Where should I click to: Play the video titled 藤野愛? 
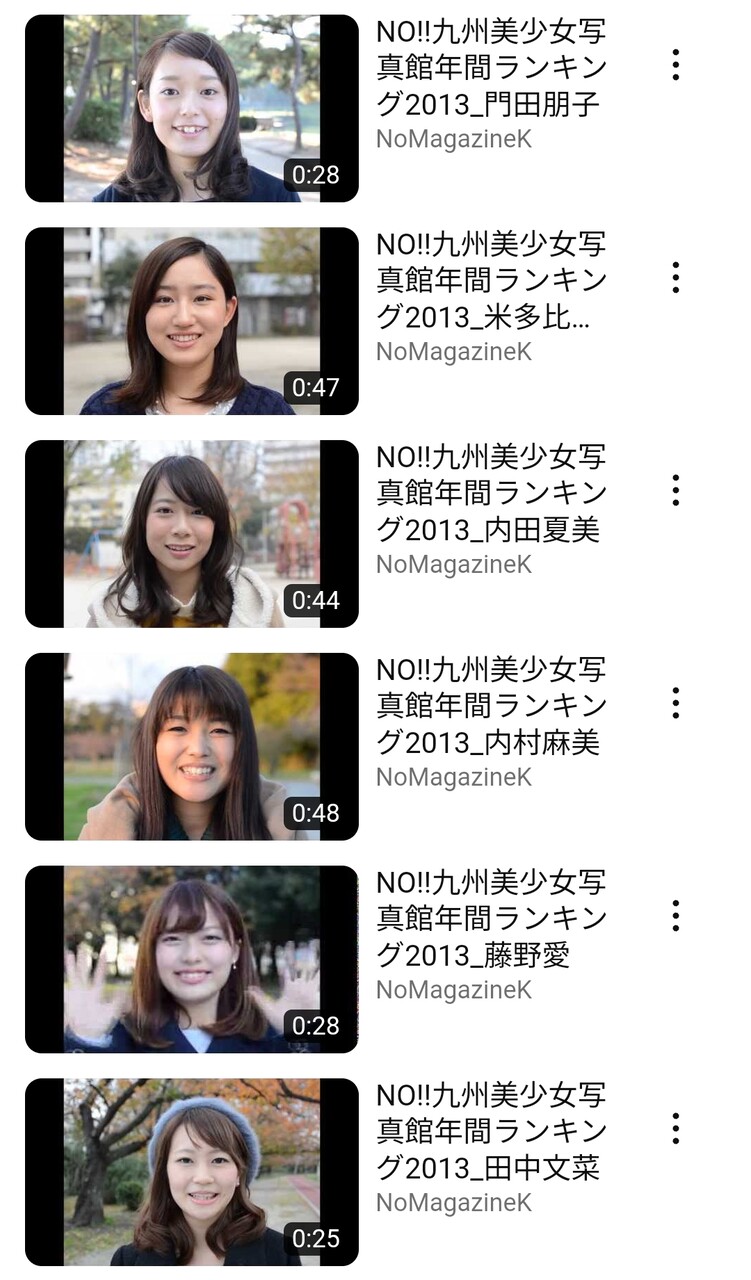tap(192, 960)
